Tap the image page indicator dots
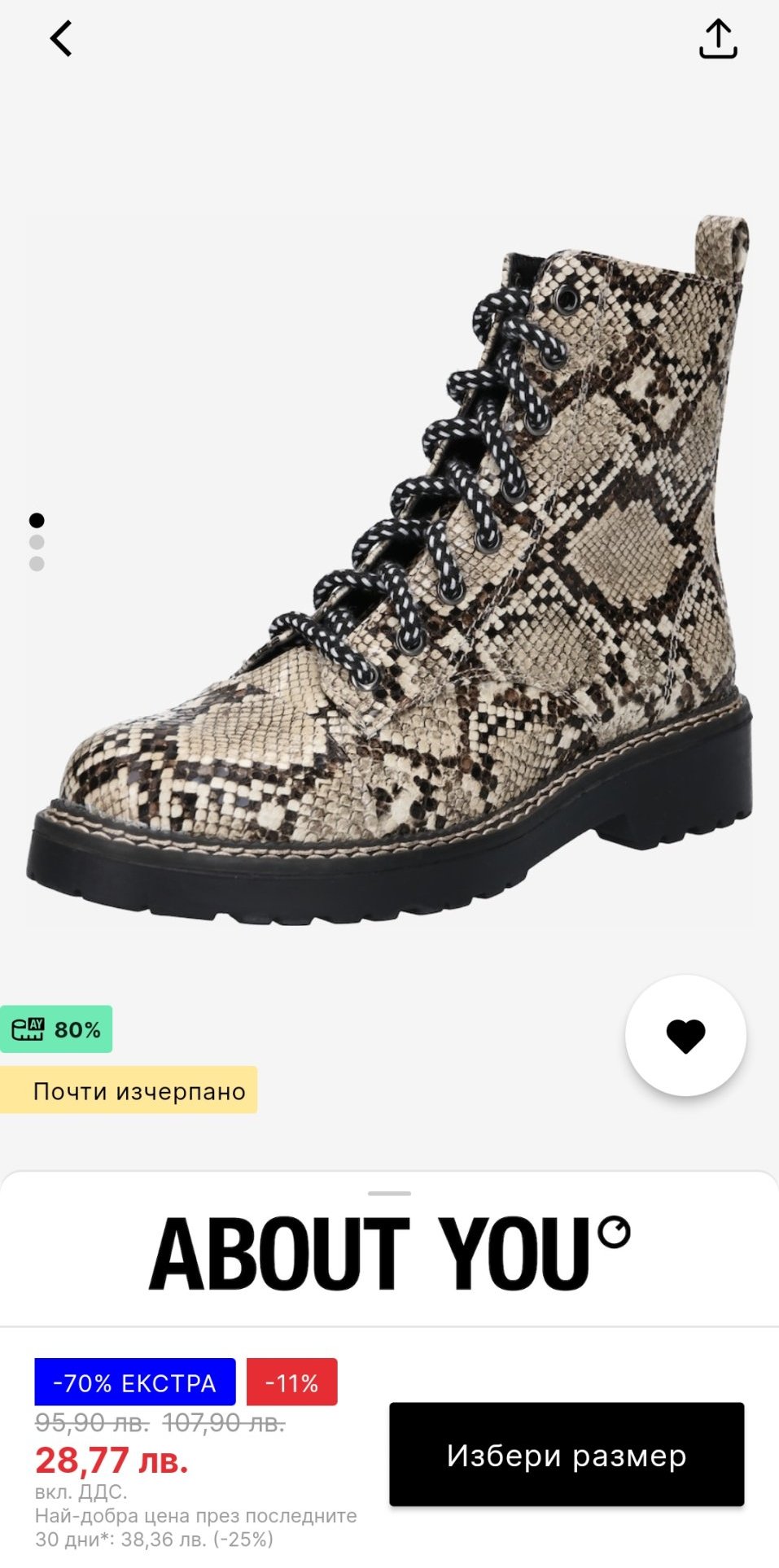Image resolution: width=779 pixels, height=1568 pixels. (37, 542)
